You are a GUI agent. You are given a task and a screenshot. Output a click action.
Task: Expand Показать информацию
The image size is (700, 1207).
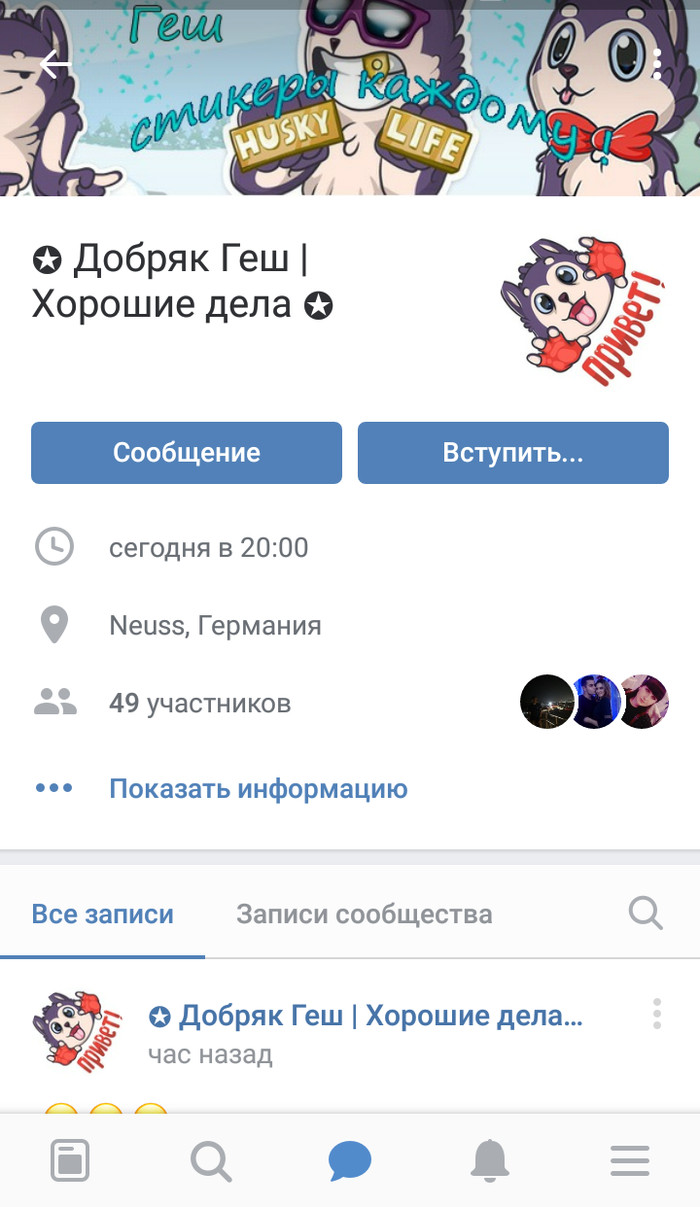click(258, 788)
